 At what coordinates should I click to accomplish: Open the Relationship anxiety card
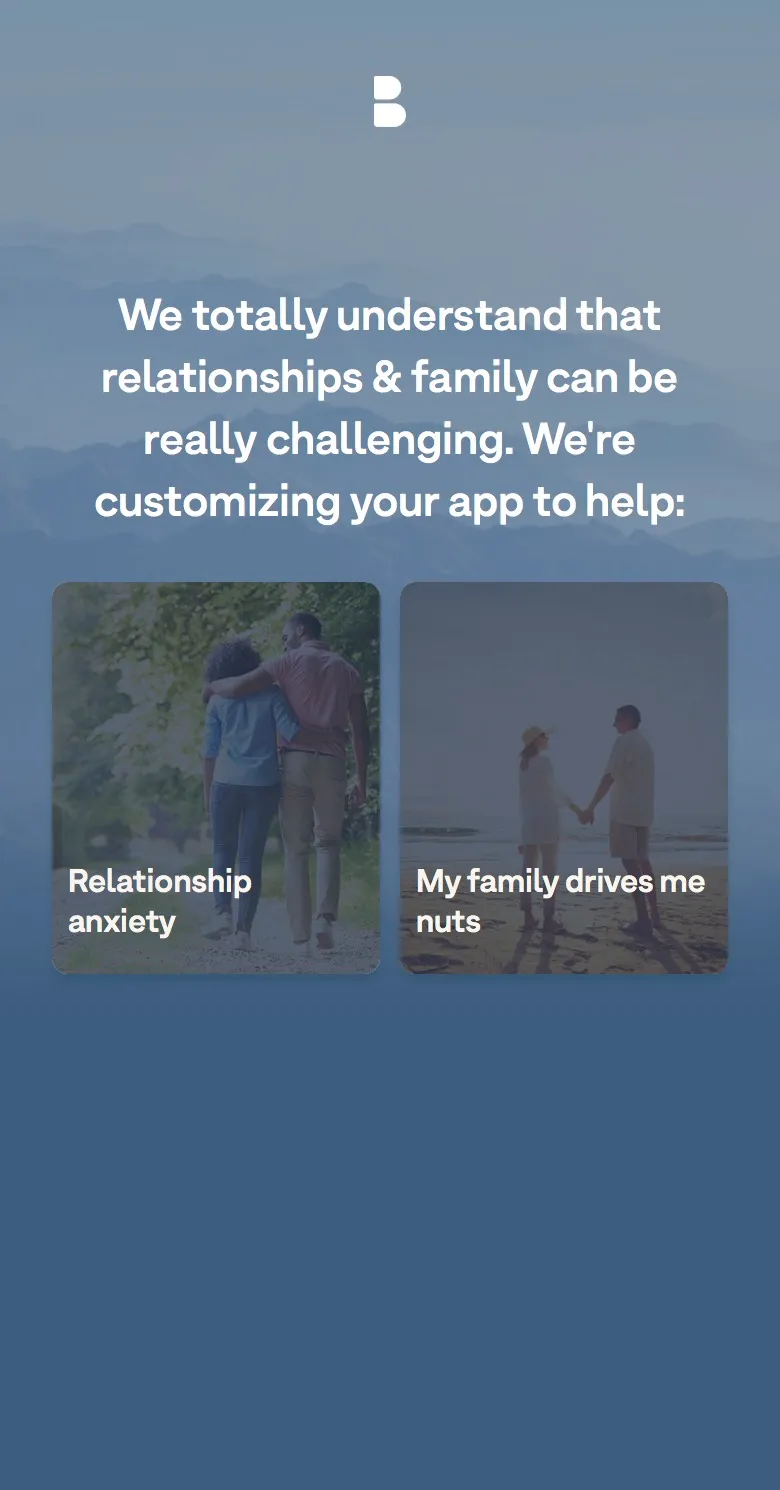[216, 777]
